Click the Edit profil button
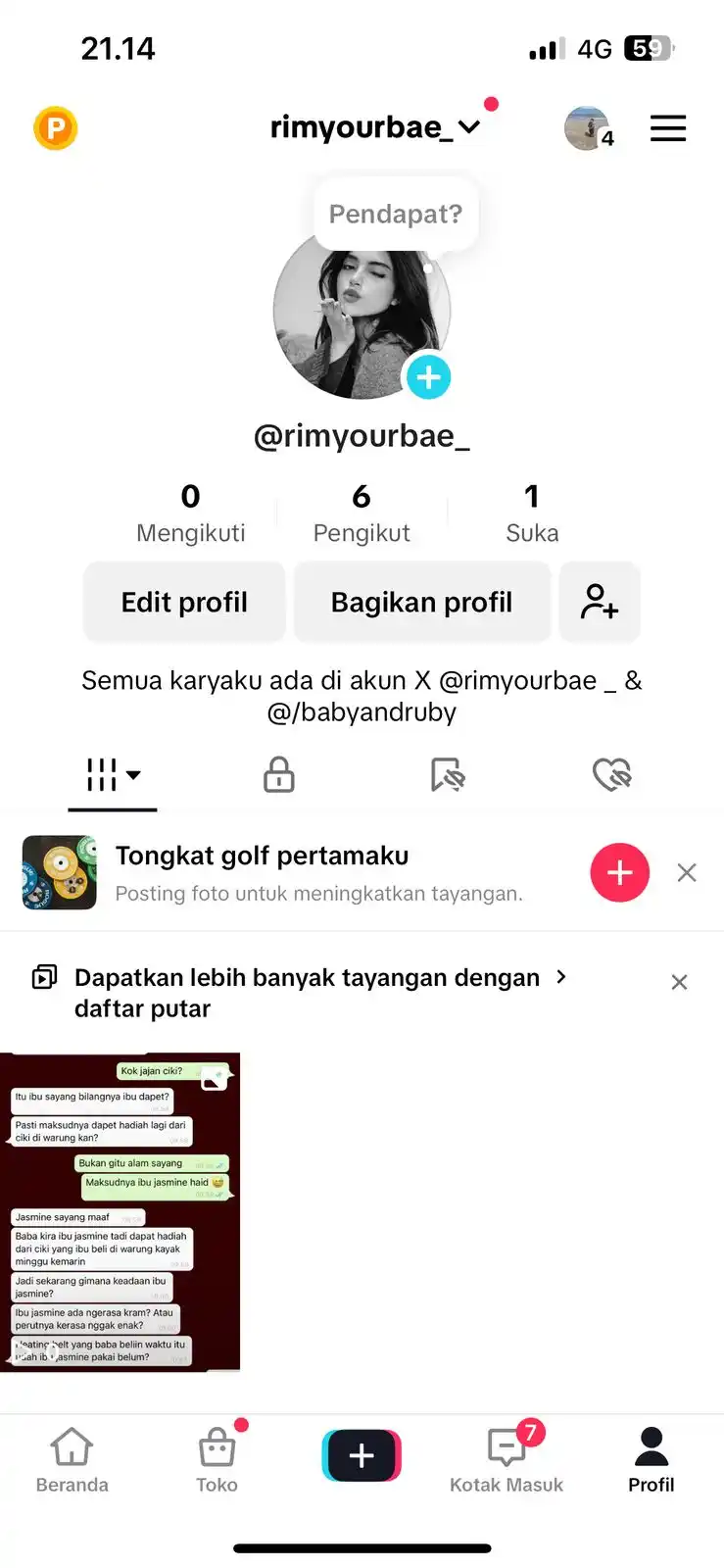724x1568 pixels. click(x=183, y=602)
